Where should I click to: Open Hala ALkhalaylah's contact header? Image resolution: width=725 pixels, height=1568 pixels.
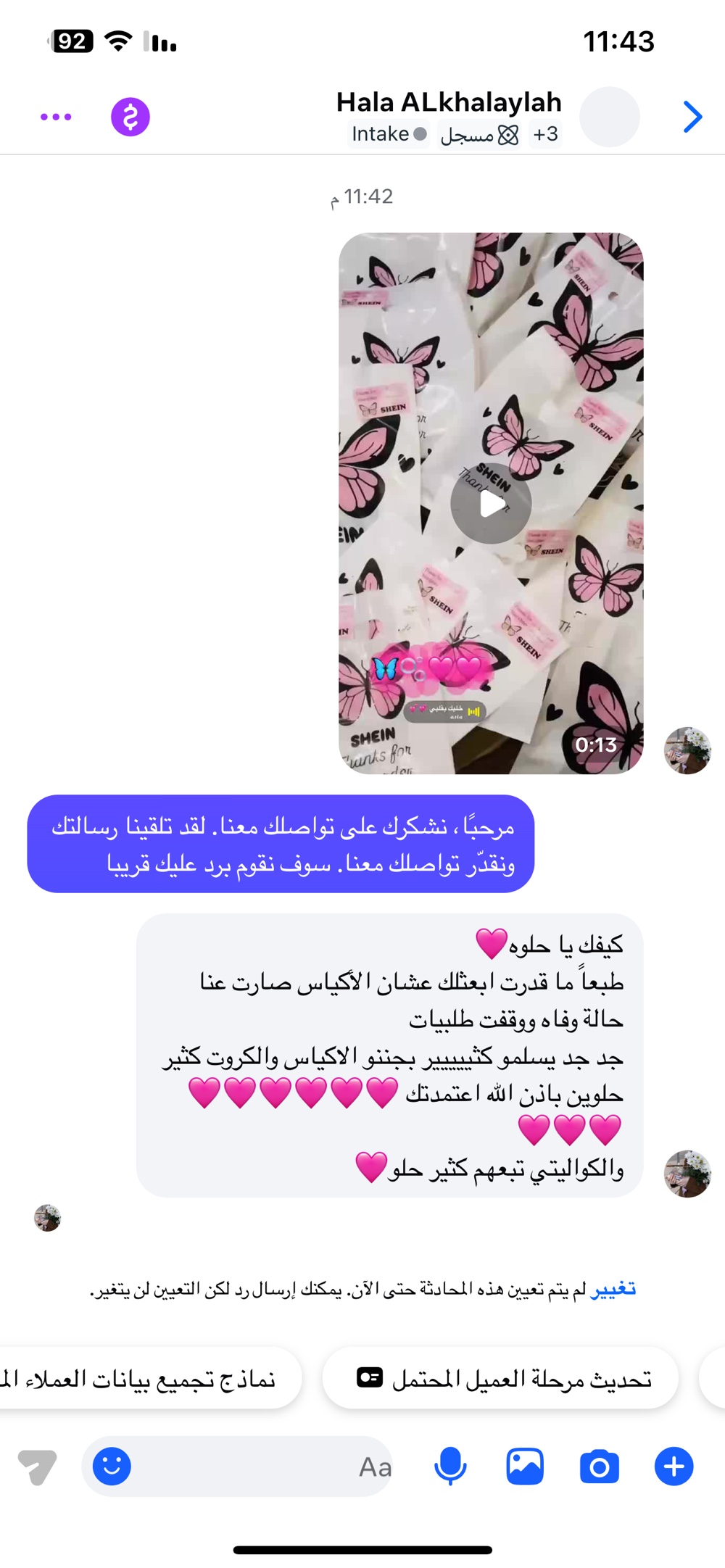coord(449,102)
